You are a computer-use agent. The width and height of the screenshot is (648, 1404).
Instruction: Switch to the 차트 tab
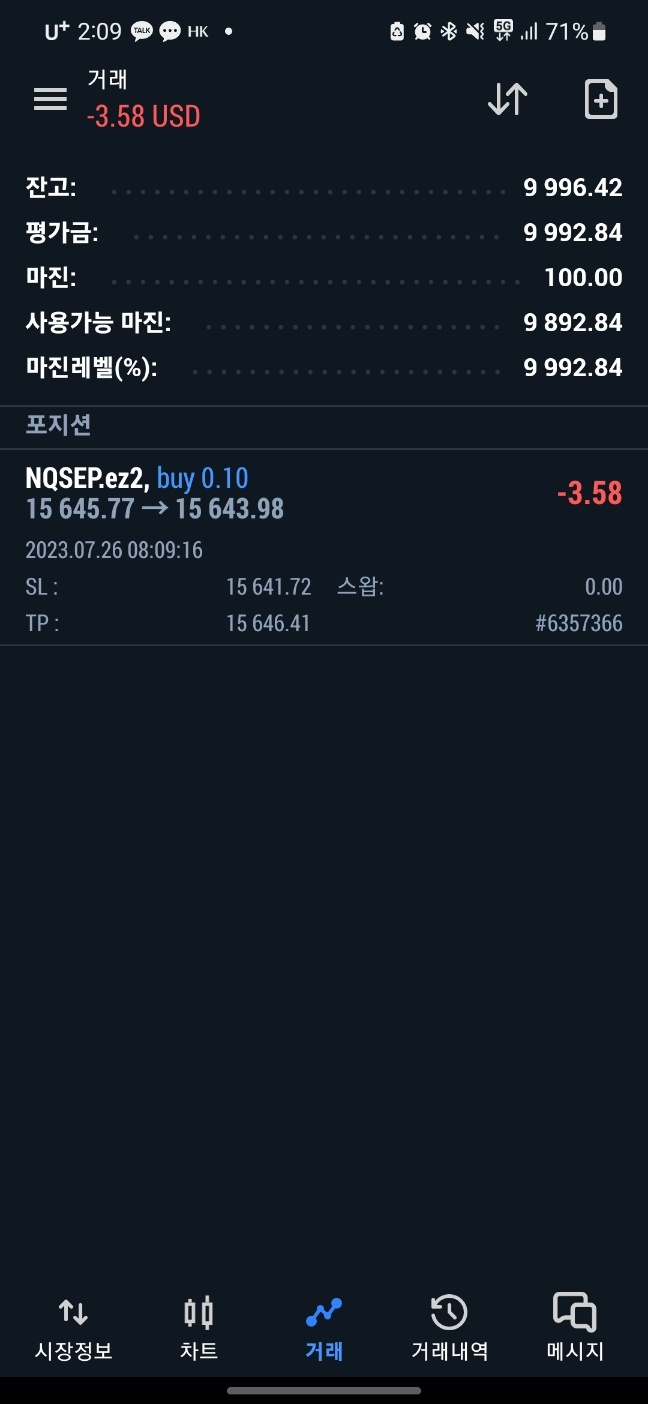click(198, 1329)
